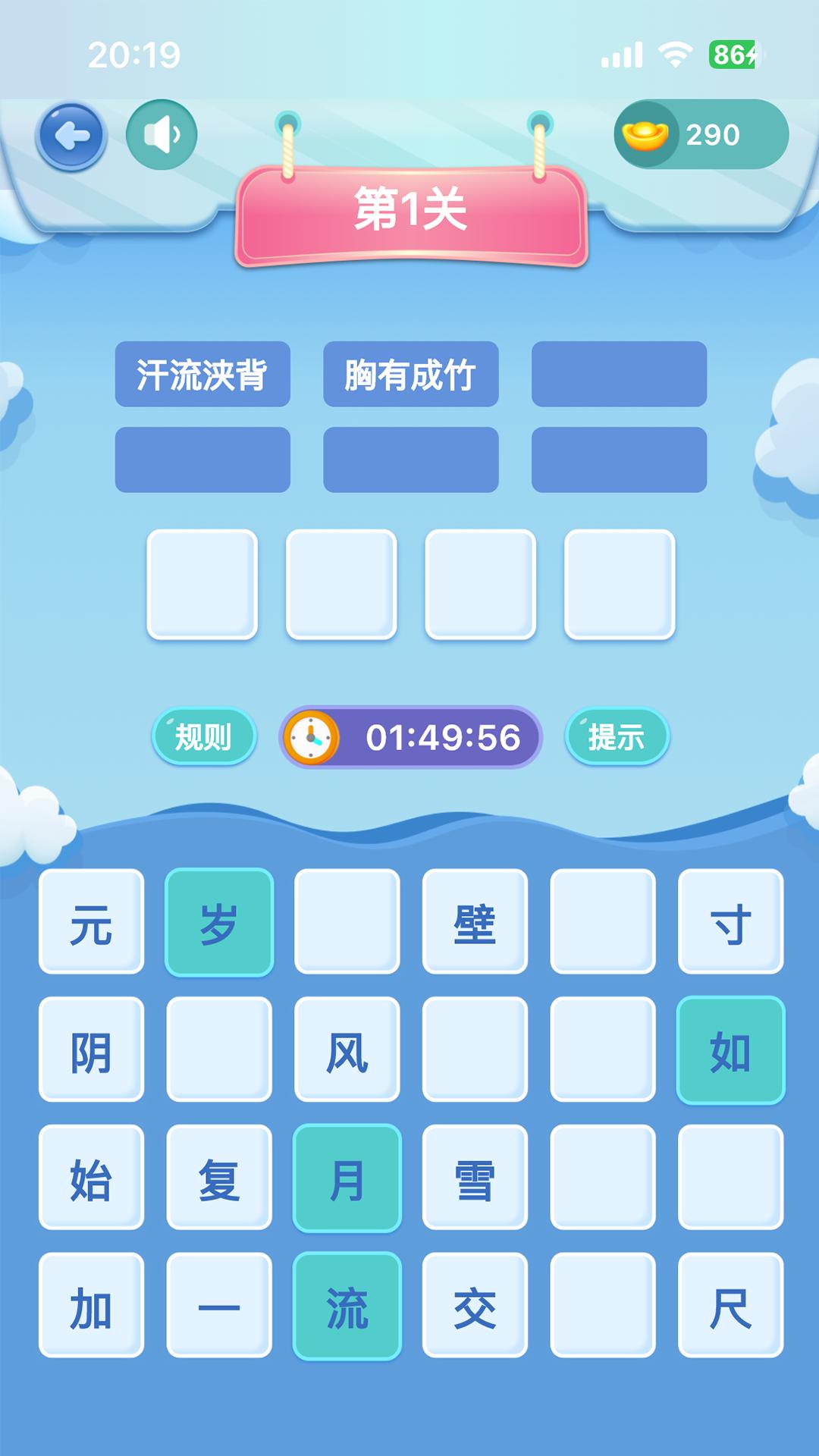Choose the 始 character tile
This screenshot has width=819, height=1456.
tap(91, 1178)
